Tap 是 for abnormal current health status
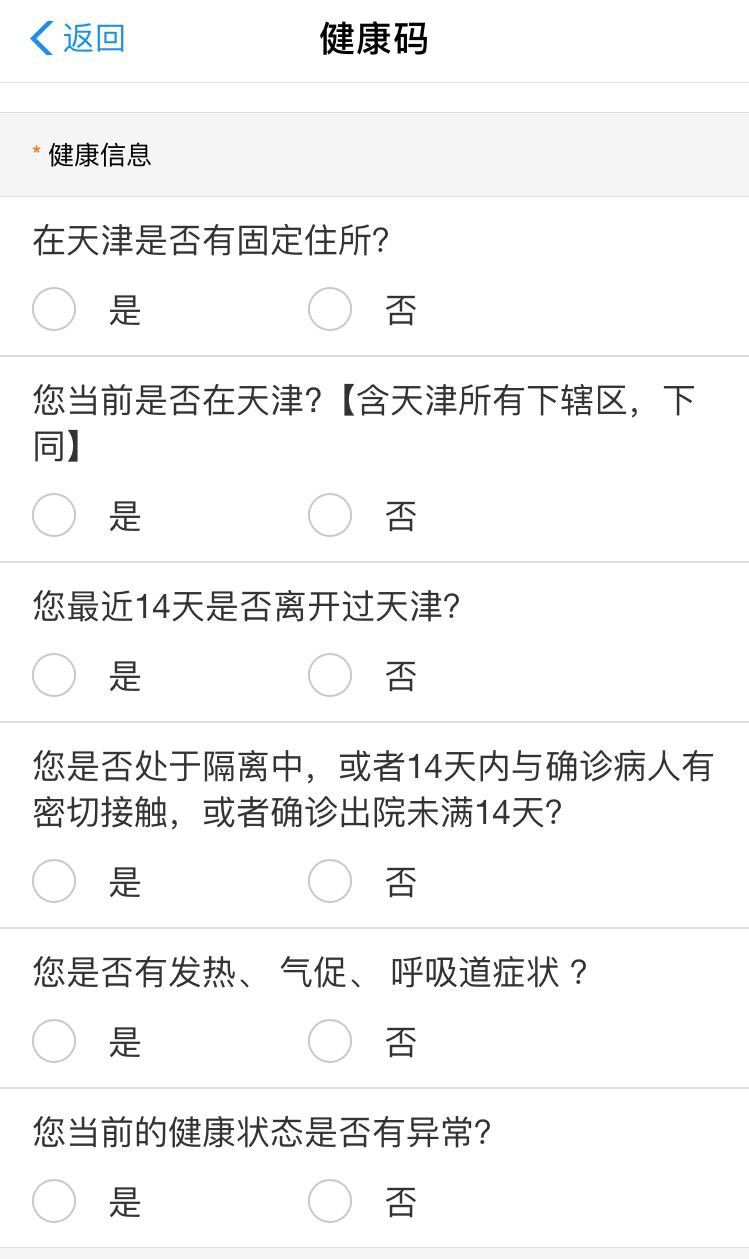This screenshot has height=1259, width=749. point(54,1201)
